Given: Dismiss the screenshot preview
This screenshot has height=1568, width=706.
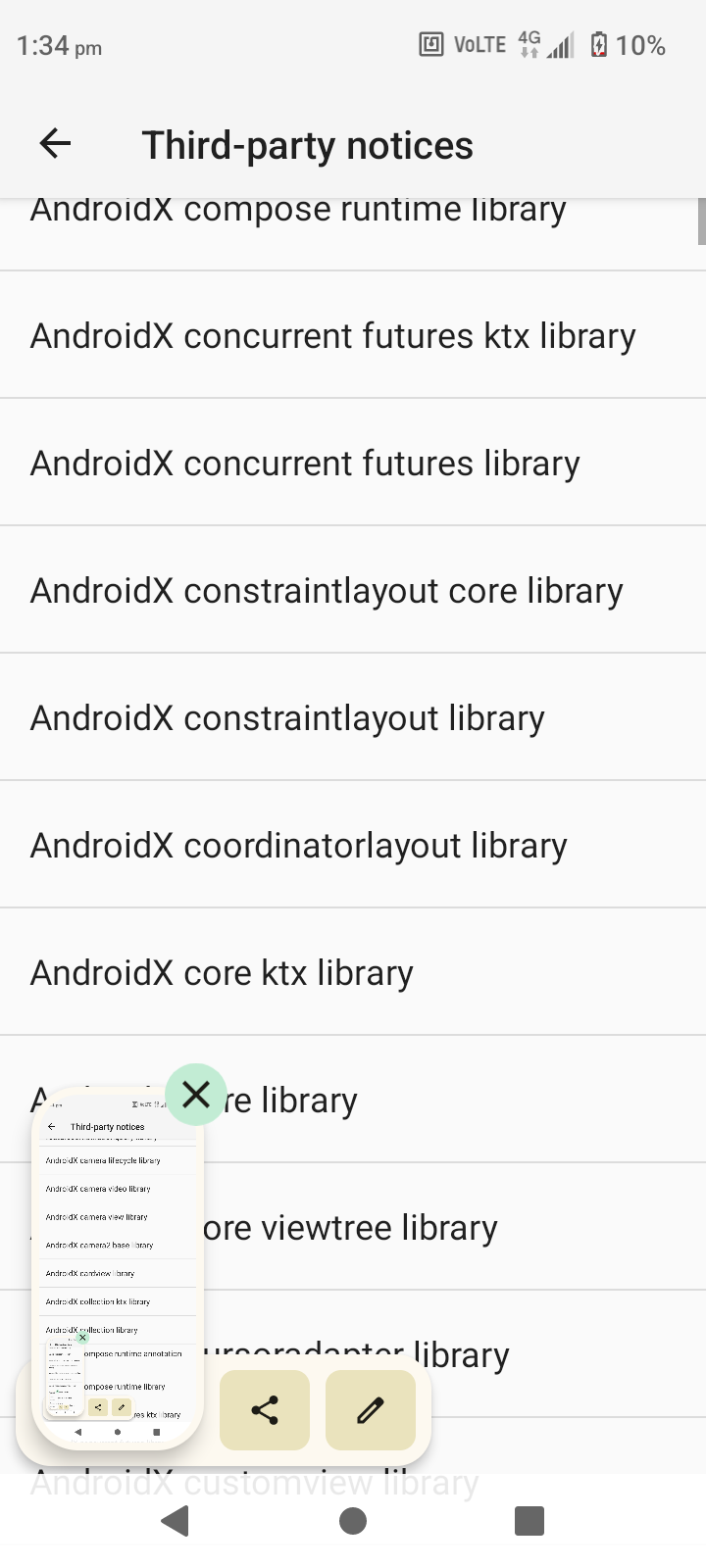Looking at the screenshot, I should point(196,1094).
